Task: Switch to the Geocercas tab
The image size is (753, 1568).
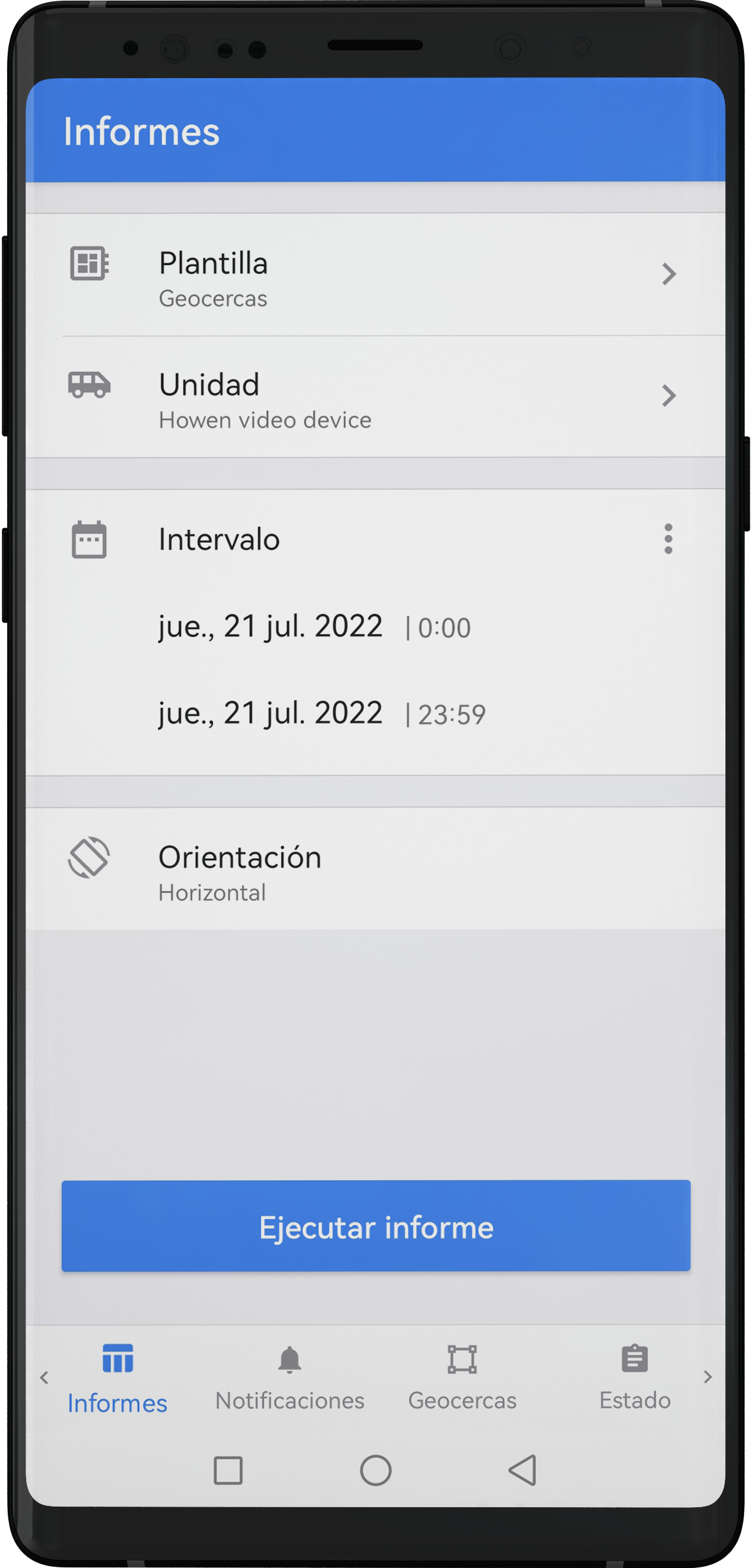Action: click(462, 1377)
